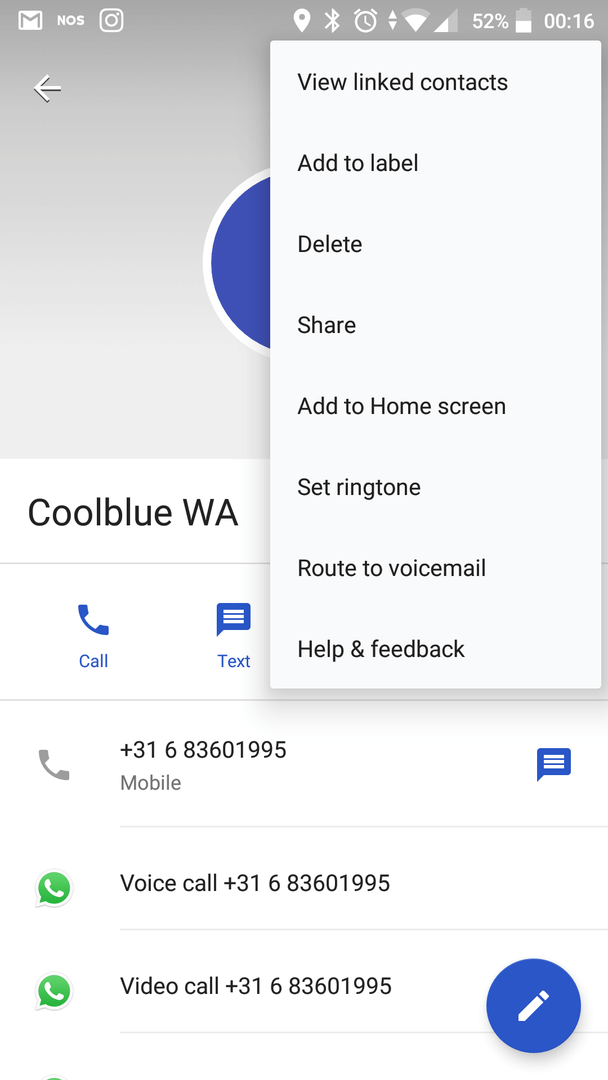Add contact to Home screen

click(x=402, y=406)
